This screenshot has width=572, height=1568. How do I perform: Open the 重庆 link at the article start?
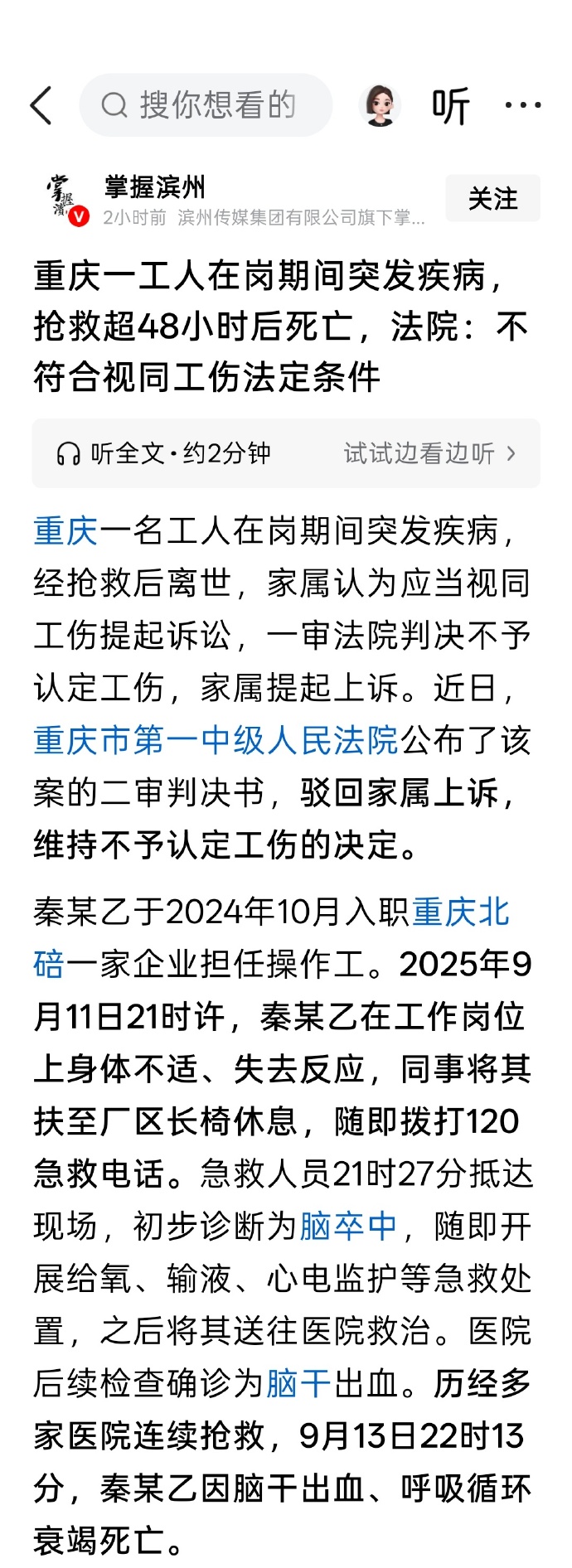(x=65, y=531)
